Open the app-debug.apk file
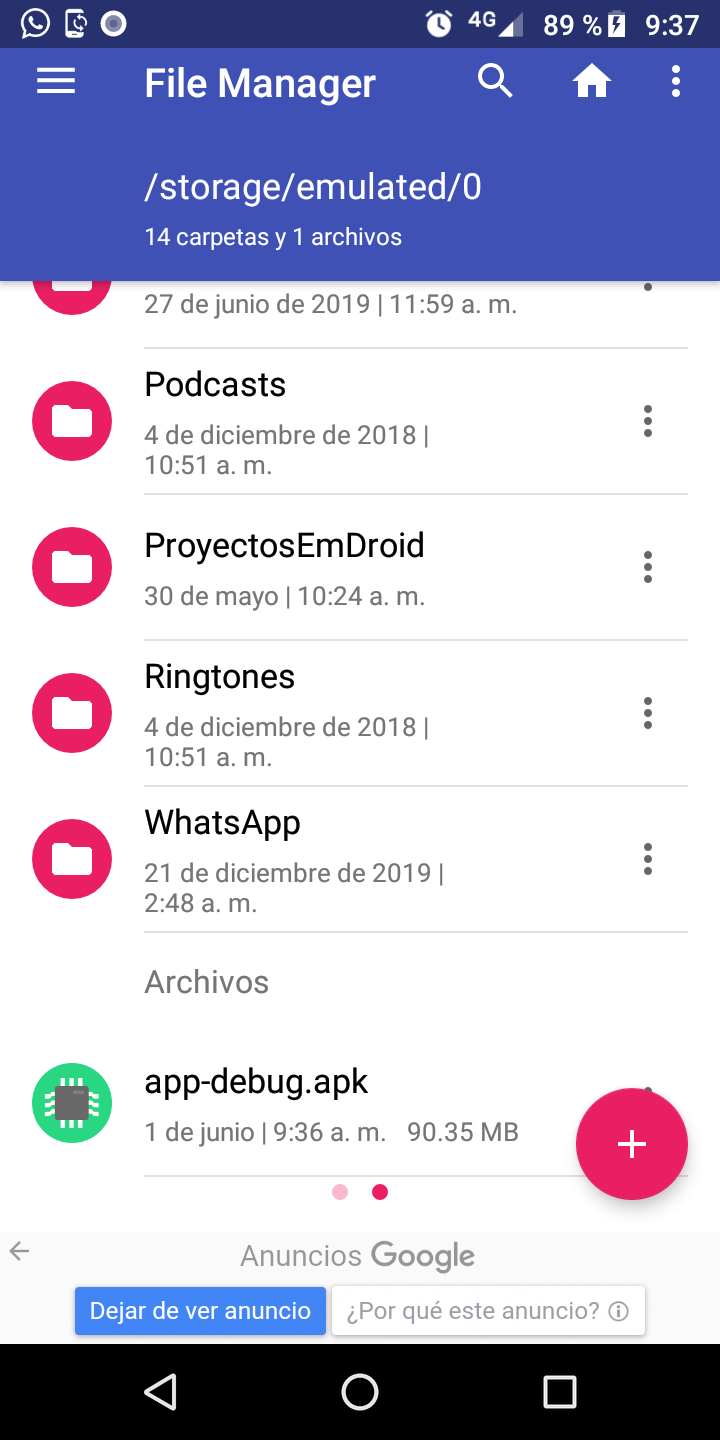 (300, 1103)
